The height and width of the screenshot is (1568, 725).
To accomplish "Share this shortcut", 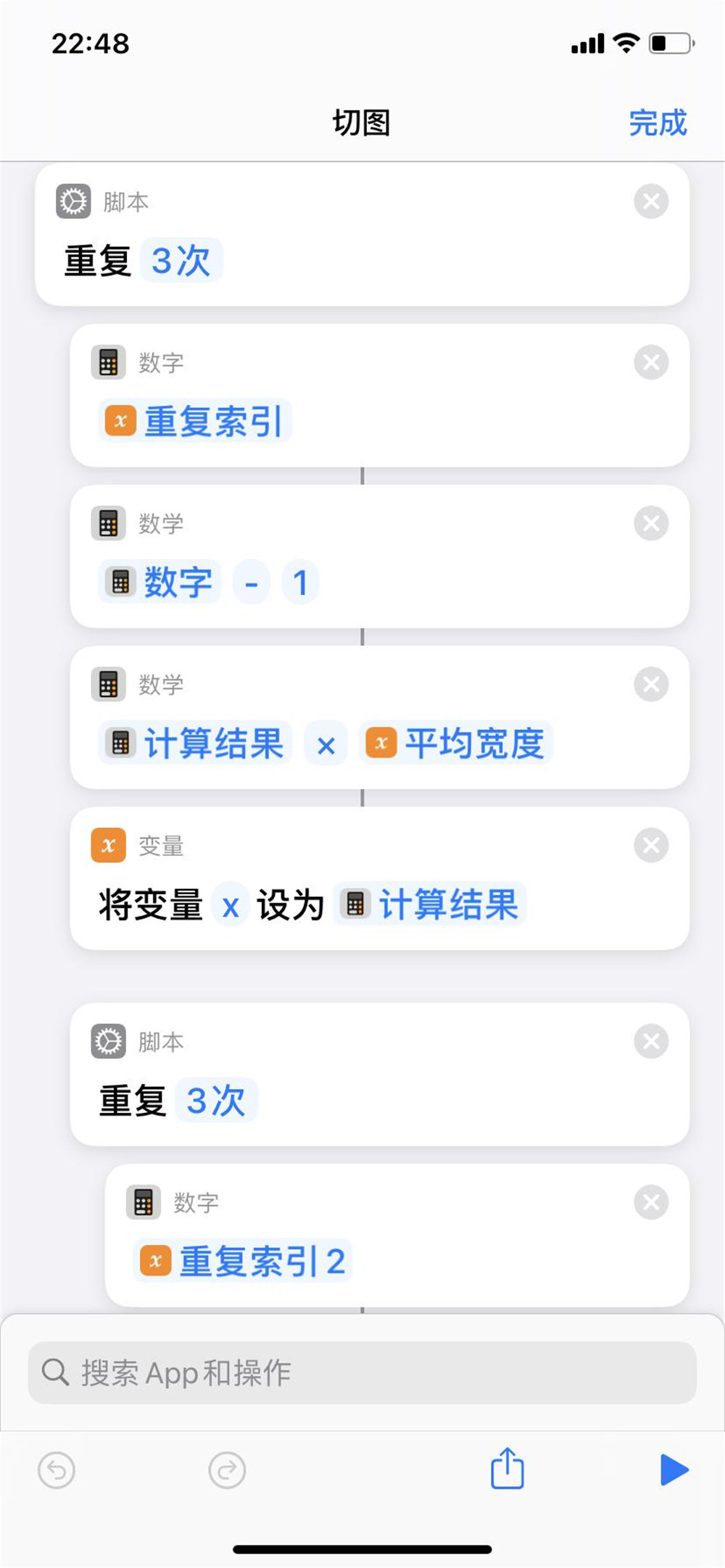I will tap(507, 1469).
